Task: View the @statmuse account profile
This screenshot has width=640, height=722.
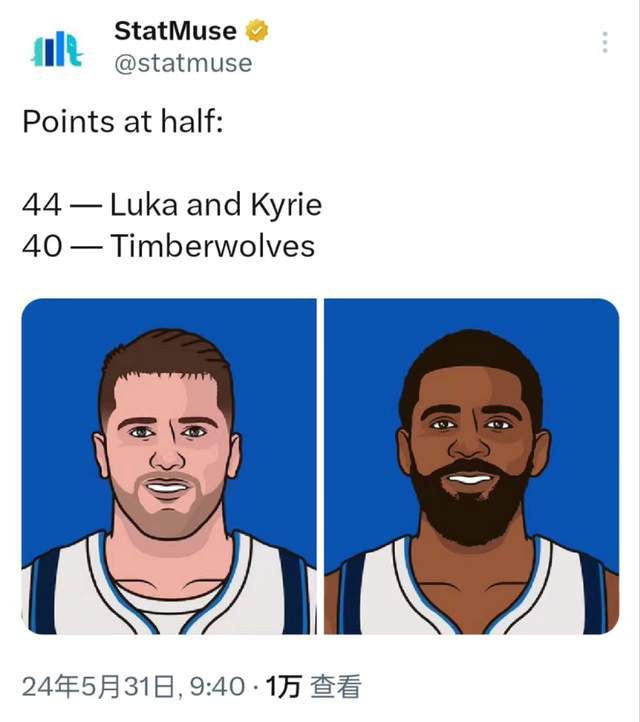Action: coord(182,64)
